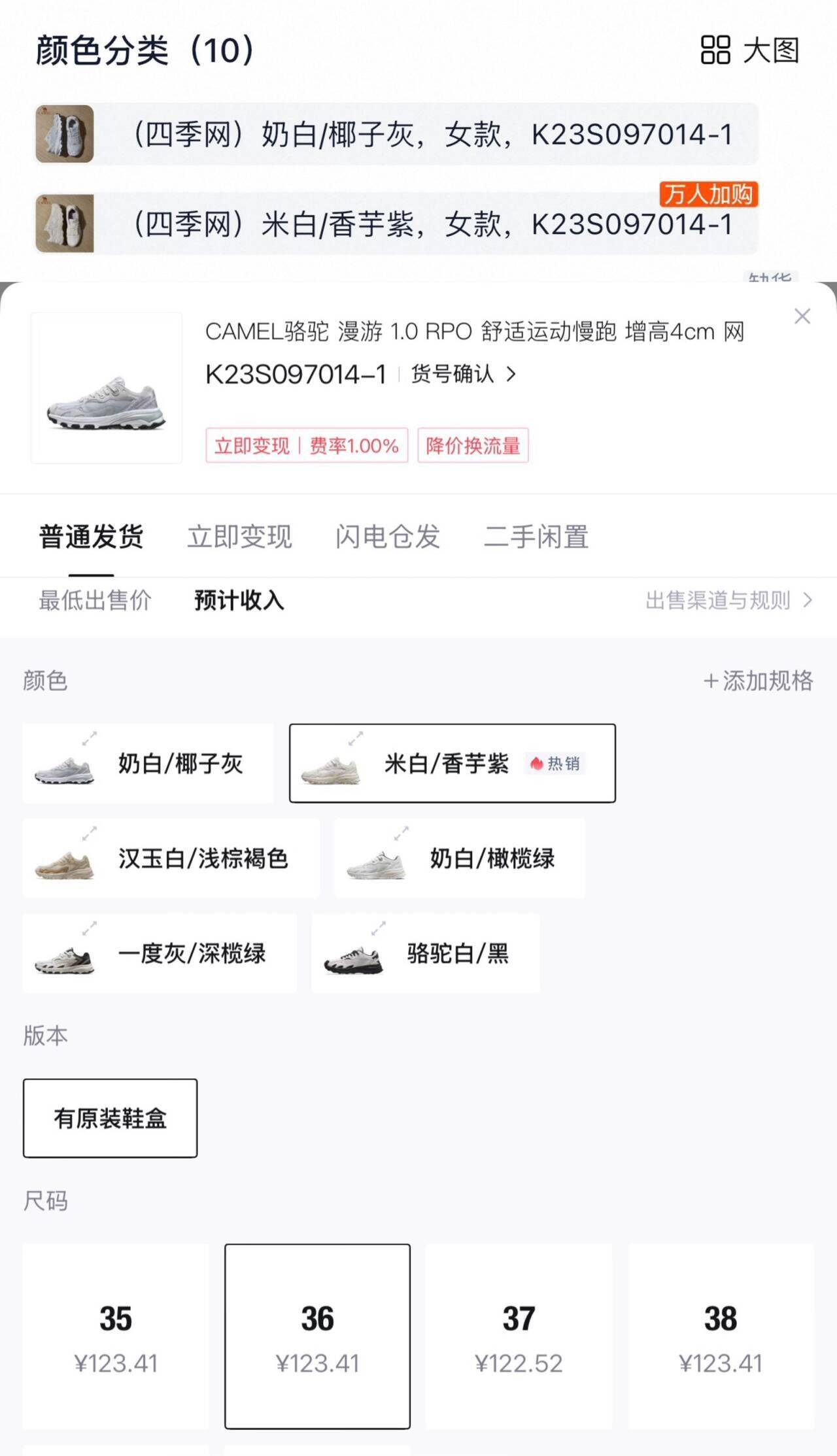Tap 添加规格 to add a spec
The width and height of the screenshot is (837, 1456).
[x=759, y=681]
